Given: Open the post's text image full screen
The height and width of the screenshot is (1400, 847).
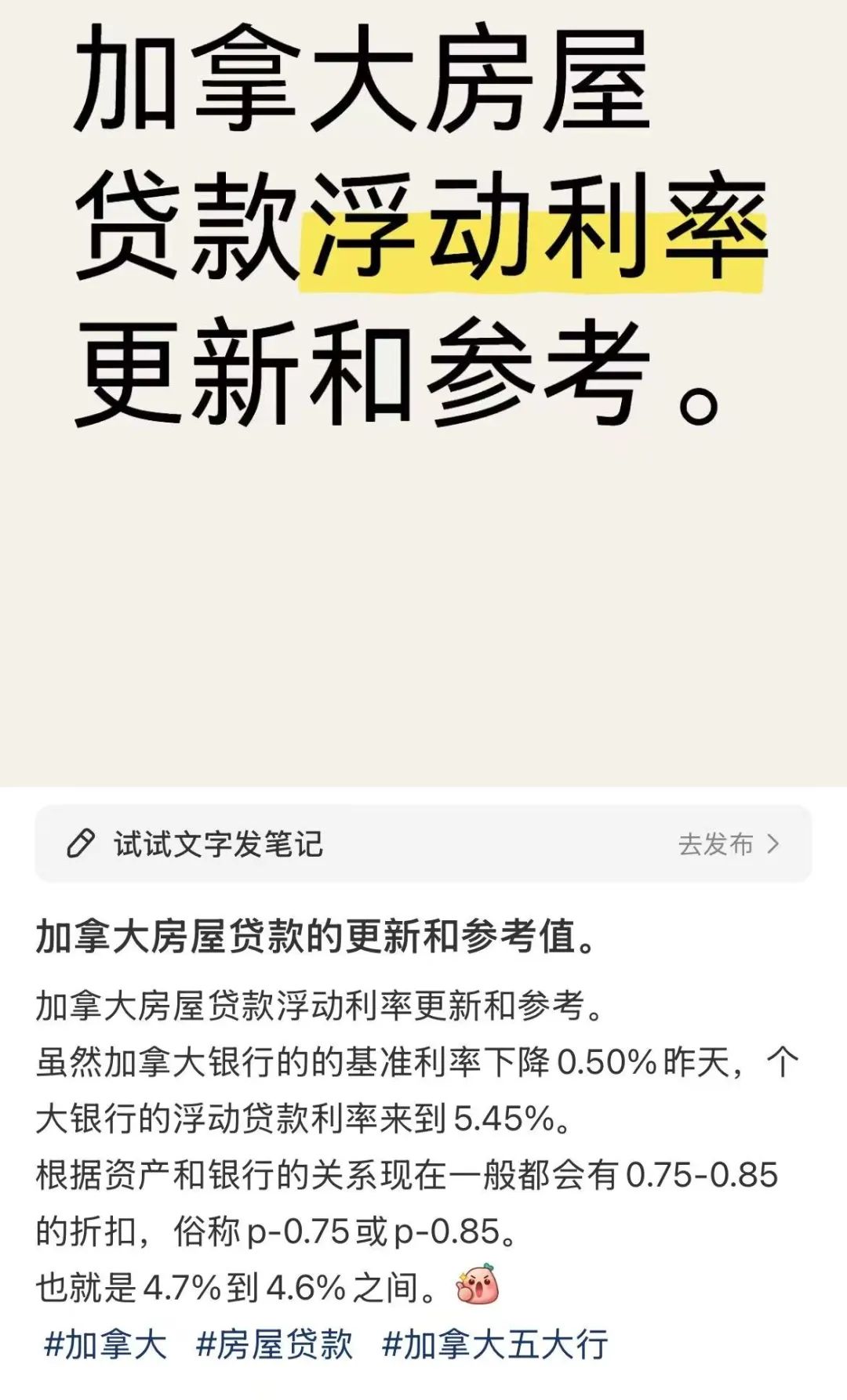Looking at the screenshot, I should click(423, 392).
